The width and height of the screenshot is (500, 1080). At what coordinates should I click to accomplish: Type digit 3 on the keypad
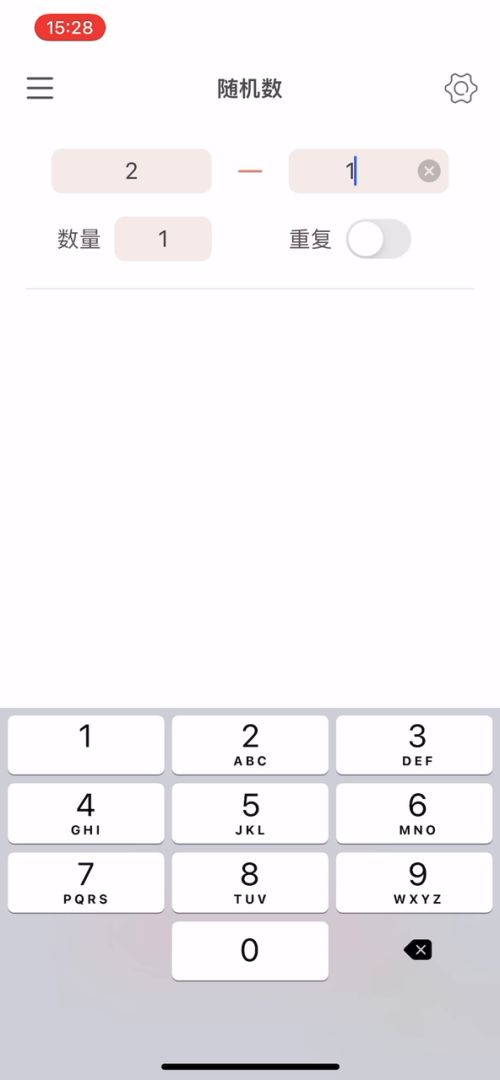[x=414, y=745]
